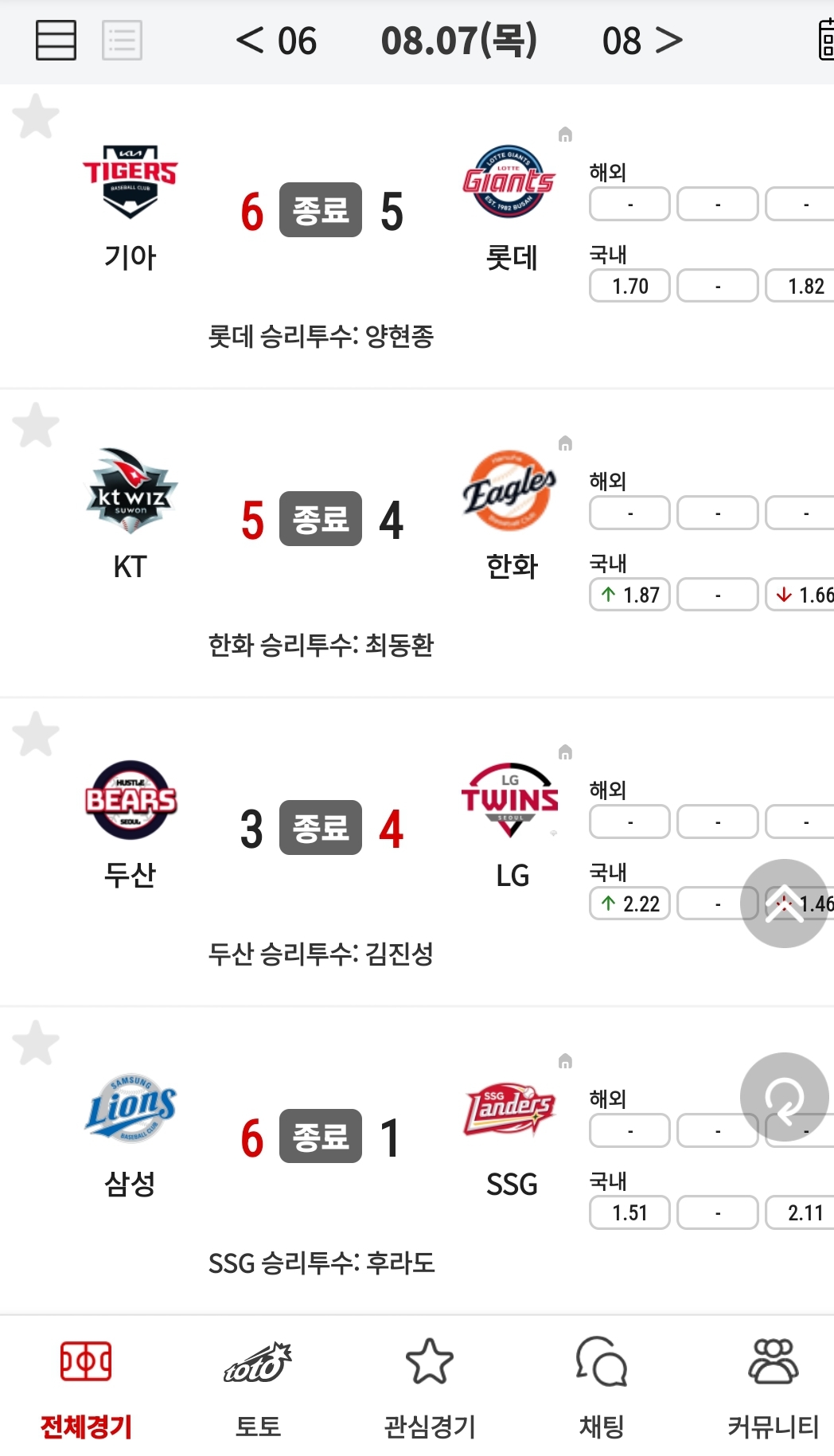Select the 2.22 domestic odds for 두산

[x=629, y=904]
